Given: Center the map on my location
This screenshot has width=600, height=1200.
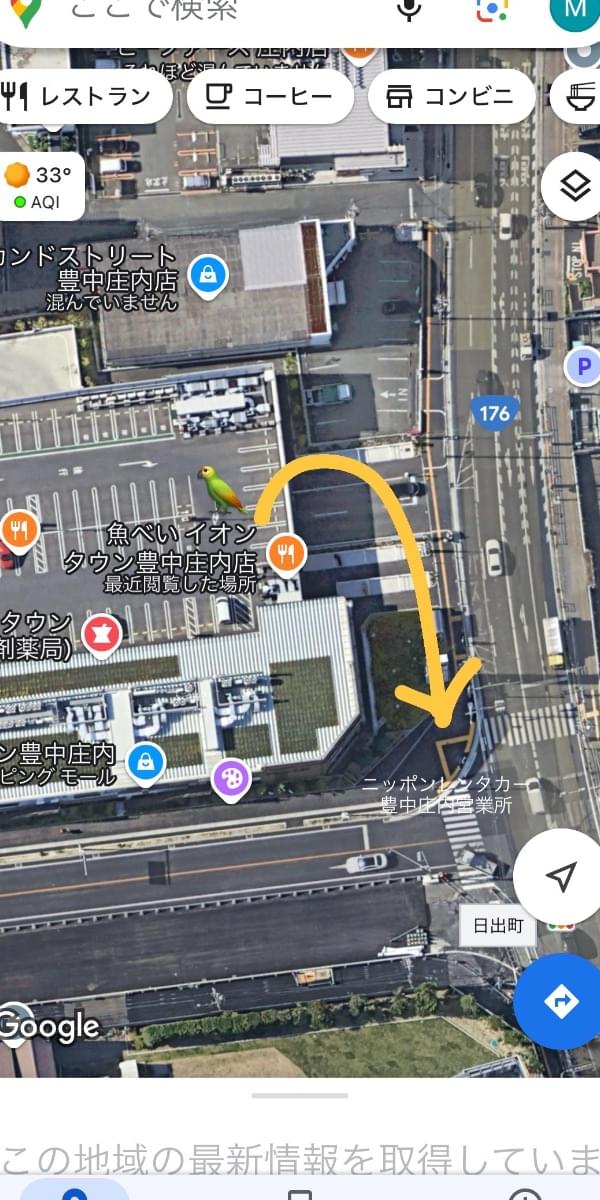Looking at the screenshot, I should coord(560,876).
